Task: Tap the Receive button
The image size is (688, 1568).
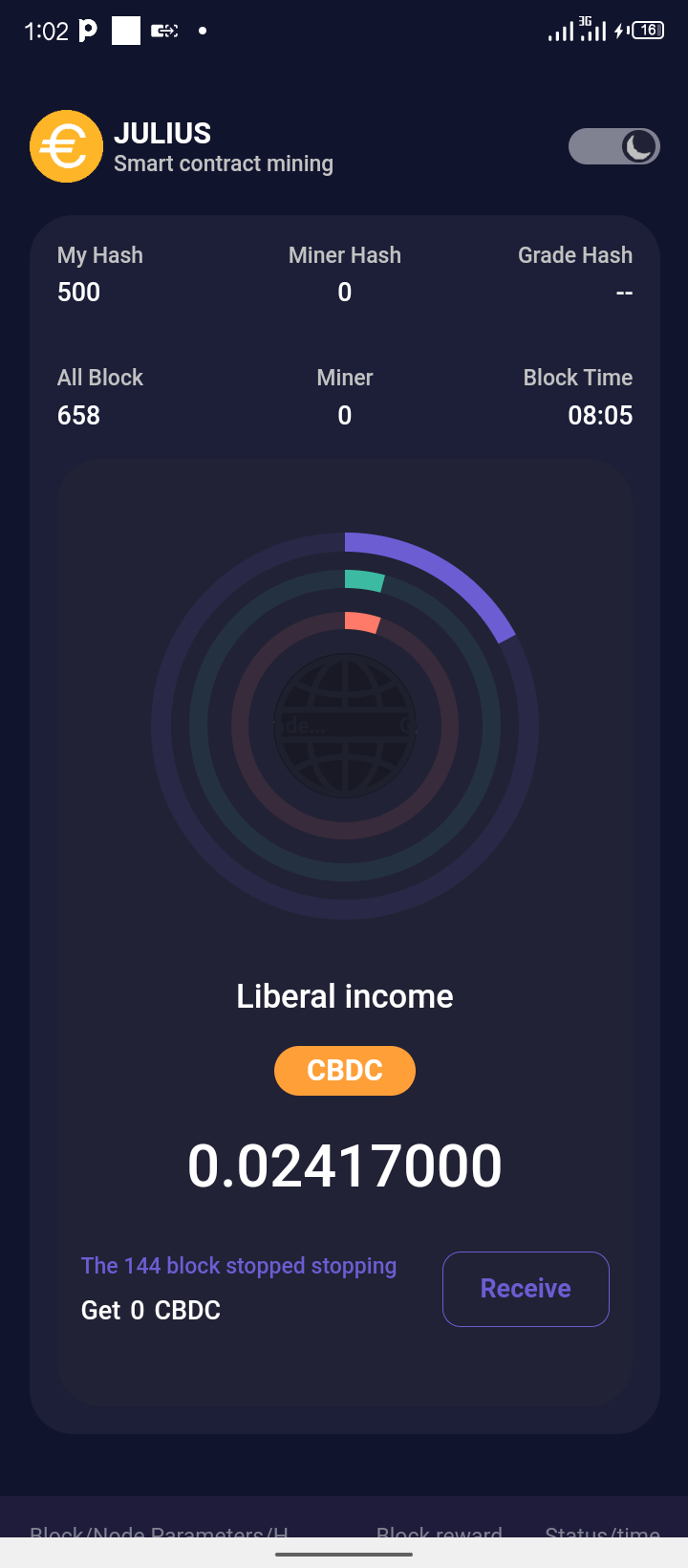Action: (x=526, y=1289)
